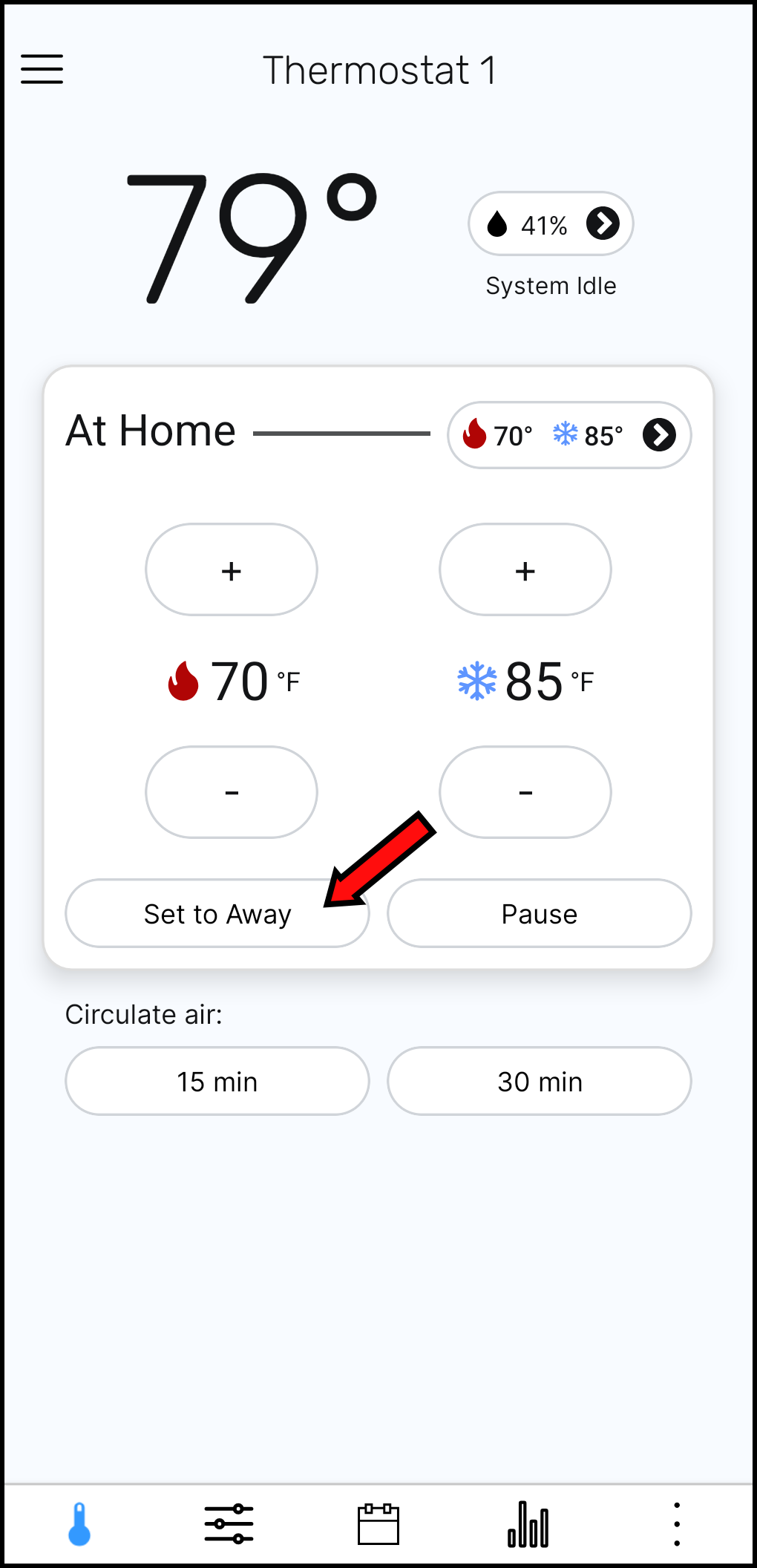Viewport: 757px width, 1568px height.
Task: Switch to the thermometer tab
Action: click(79, 1524)
